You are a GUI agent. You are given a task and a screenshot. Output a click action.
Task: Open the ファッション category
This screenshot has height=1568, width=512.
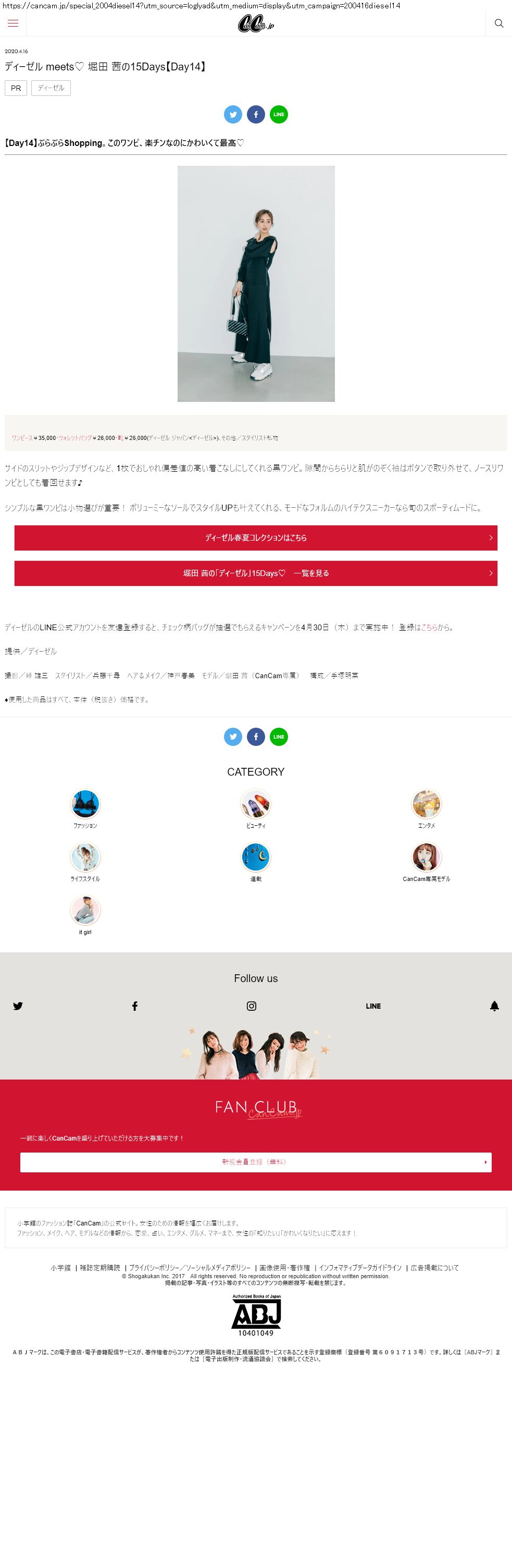click(85, 805)
